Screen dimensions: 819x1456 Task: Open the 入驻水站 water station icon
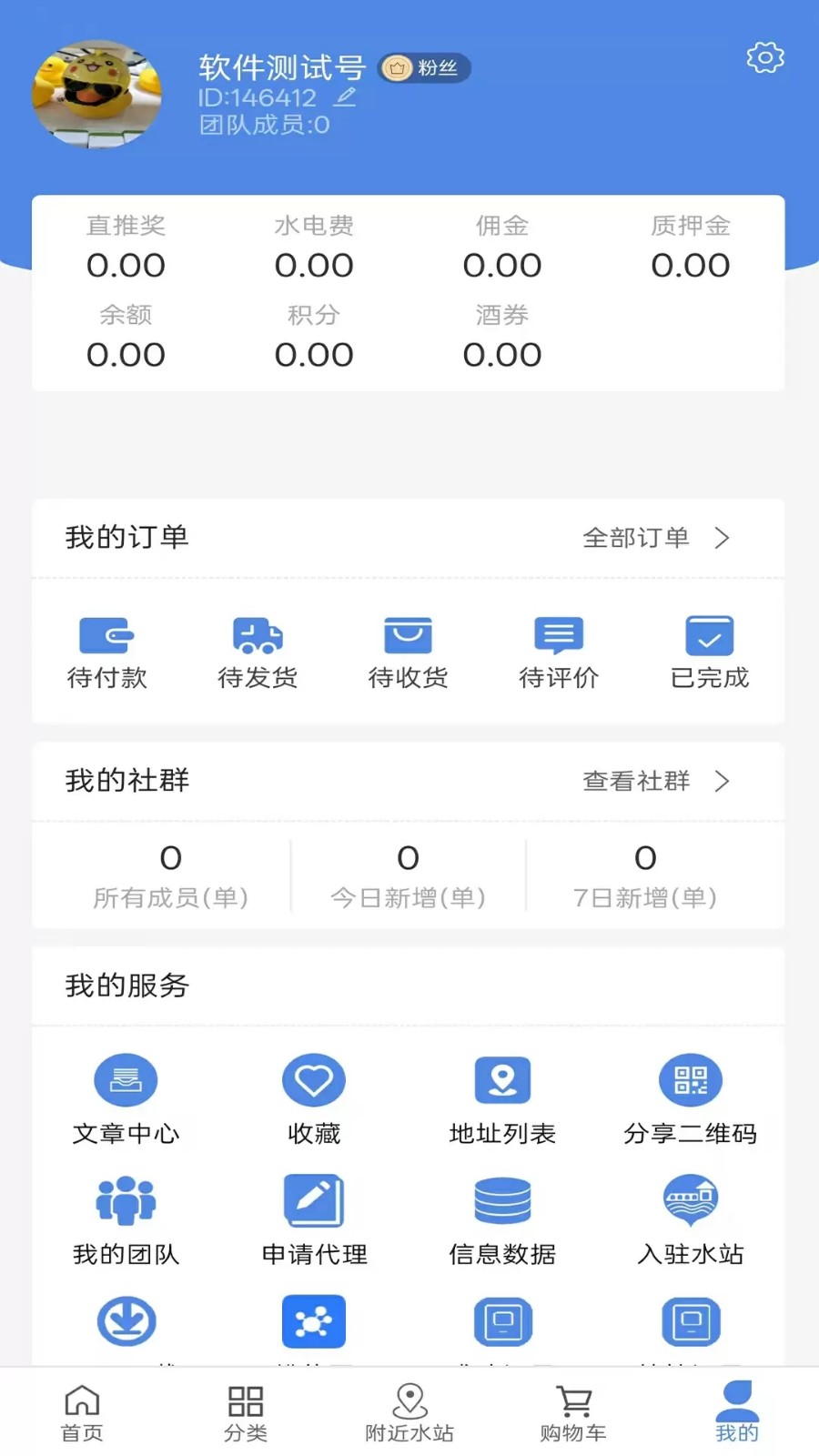[690, 1201]
